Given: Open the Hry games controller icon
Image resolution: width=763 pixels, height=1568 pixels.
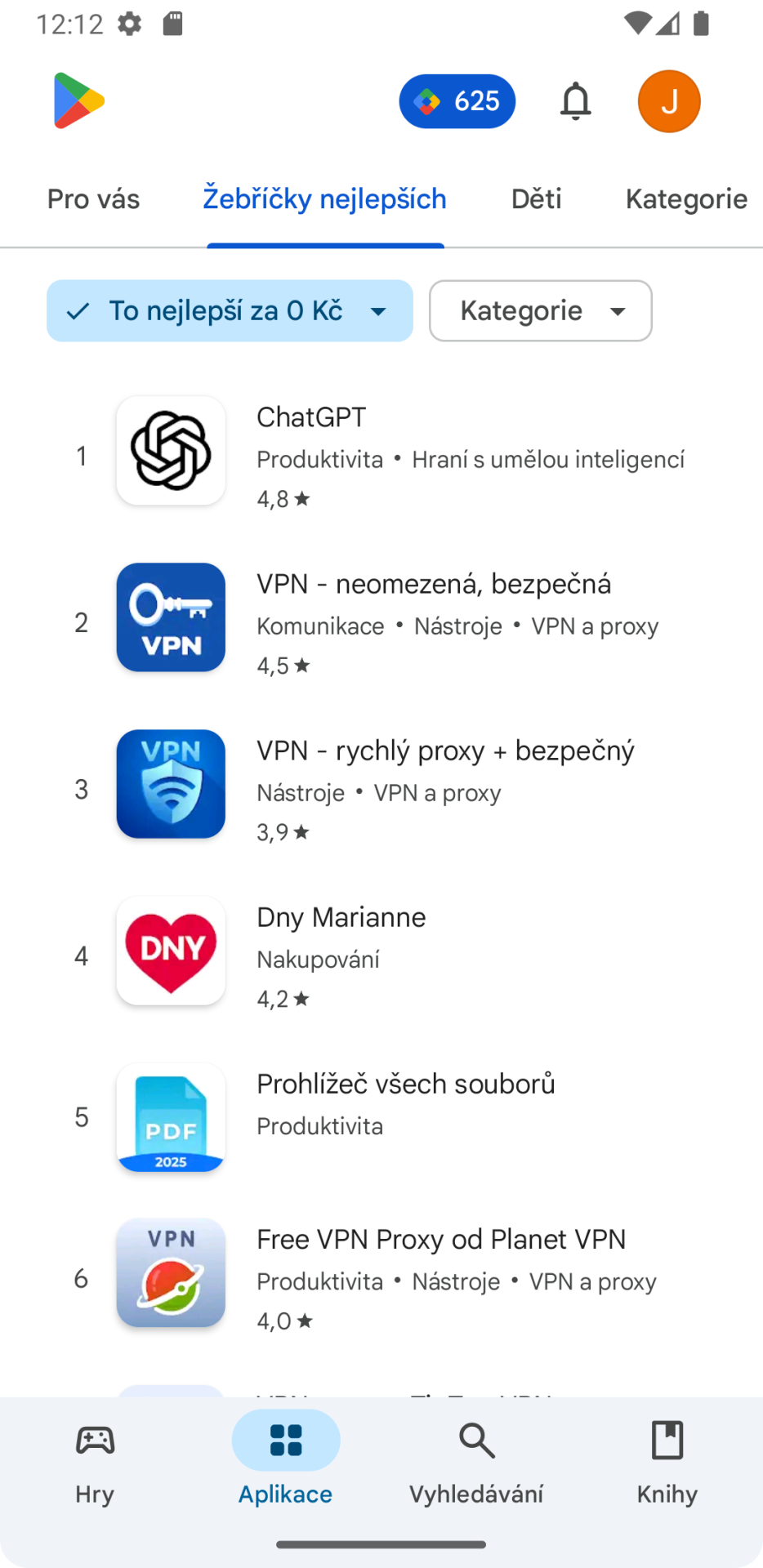Looking at the screenshot, I should 94,1439.
